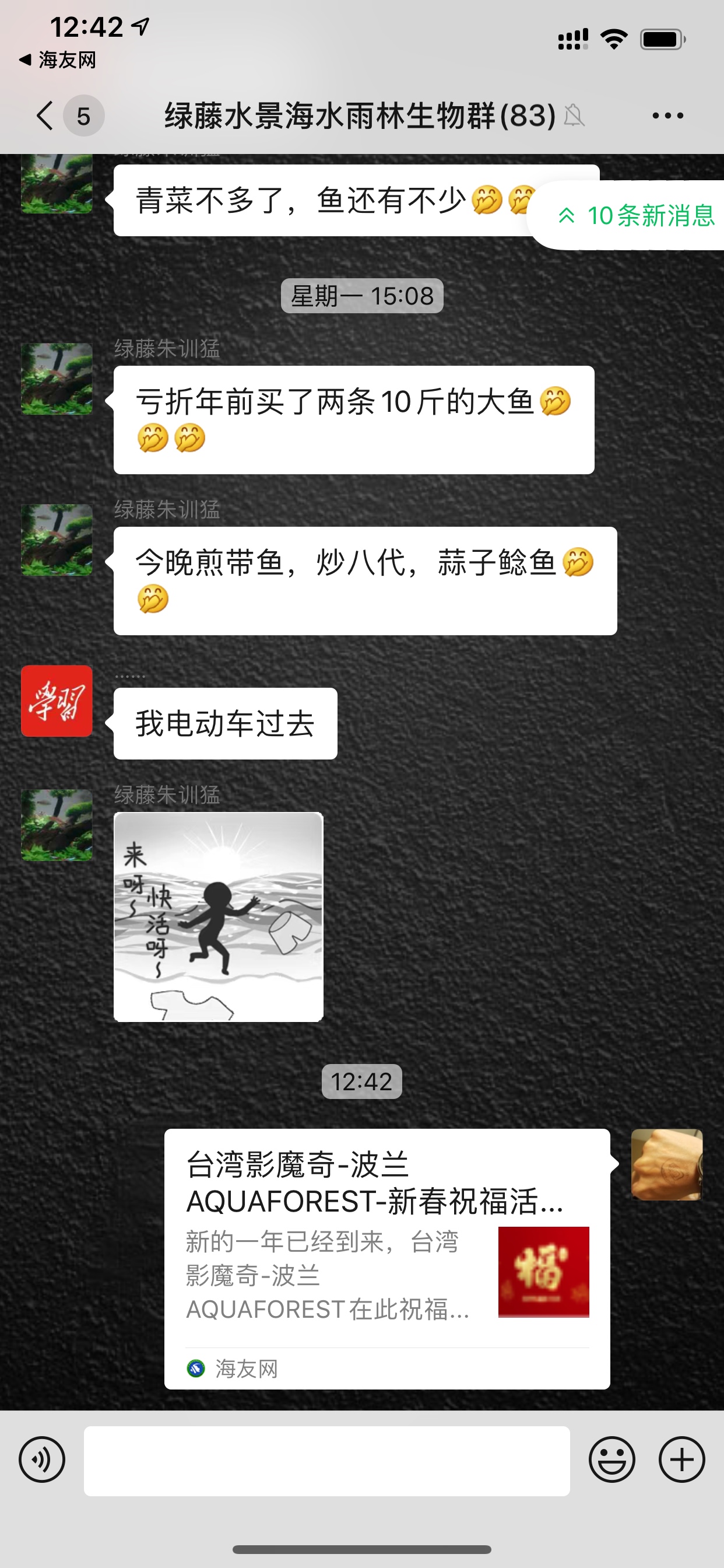Jump to the 10 new messages

coord(635,215)
